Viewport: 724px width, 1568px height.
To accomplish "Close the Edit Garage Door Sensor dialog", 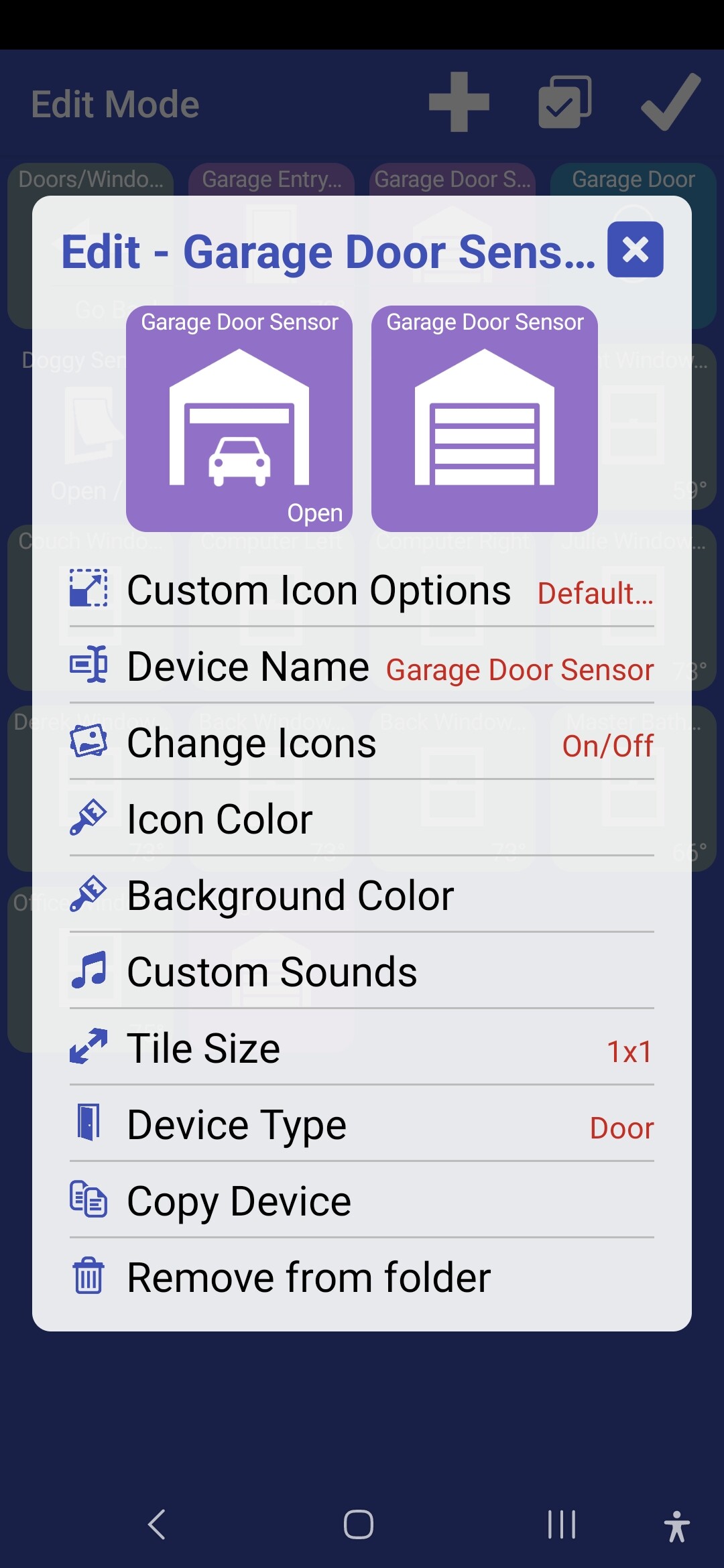I will point(635,249).
